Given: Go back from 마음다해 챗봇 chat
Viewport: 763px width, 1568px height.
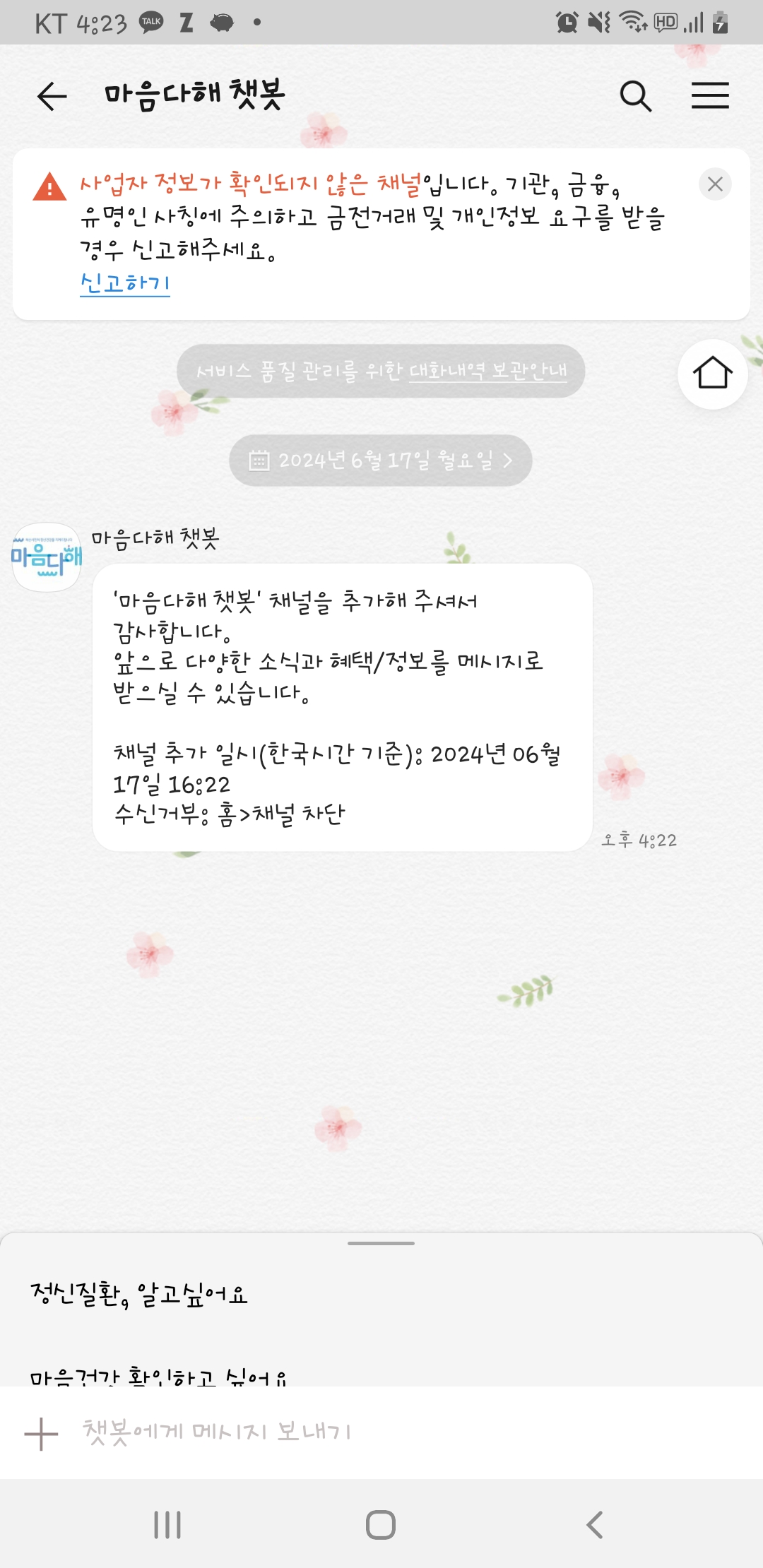Looking at the screenshot, I should pos(52,96).
